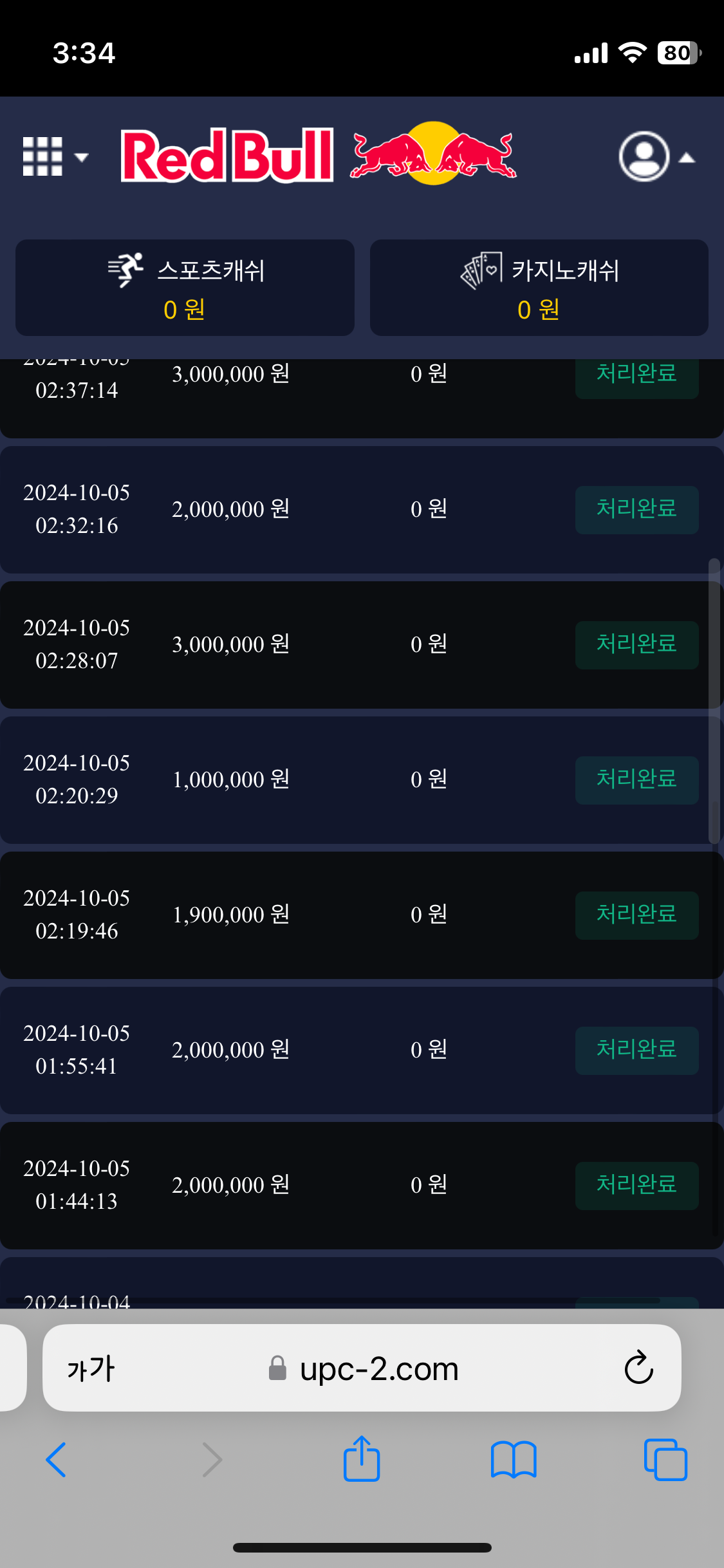
Task: Open Safari's 가가 page settings
Action: click(91, 1368)
